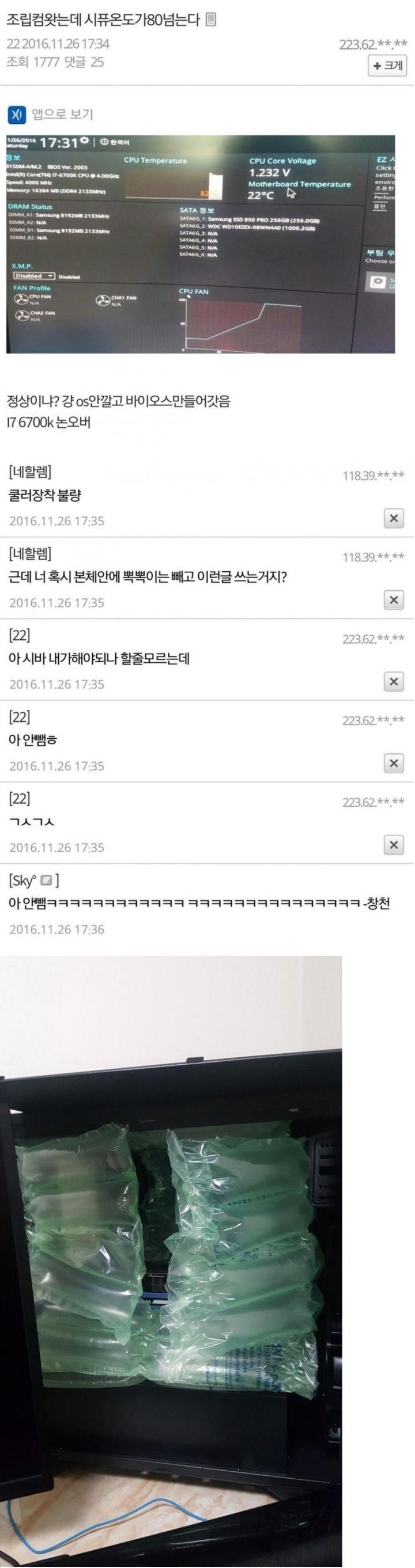Open the BIOS screenshot image in the post
Viewport: 415px width, 1568px height.
click(x=201, y=244)
